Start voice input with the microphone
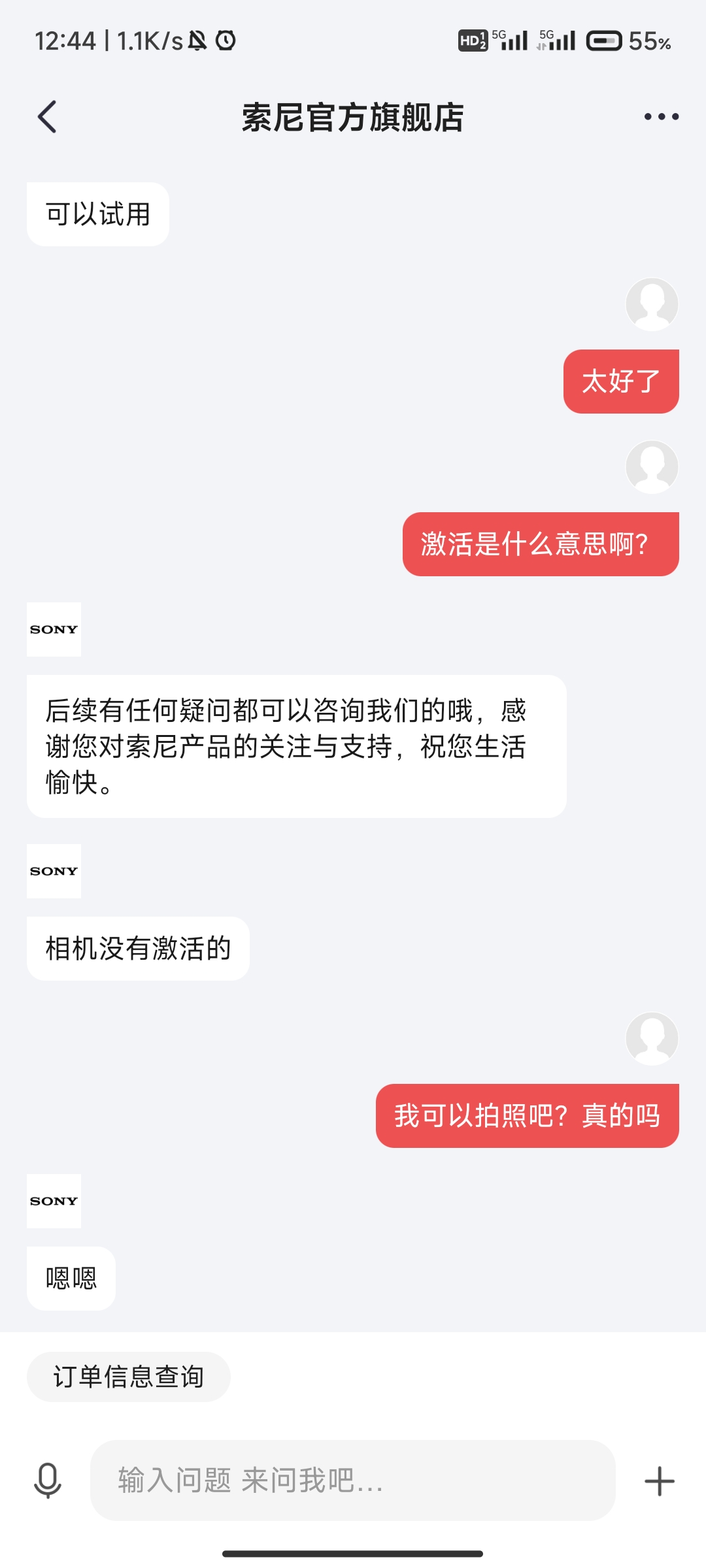This screenshot has height=1568, width=706. [48, 1480]
